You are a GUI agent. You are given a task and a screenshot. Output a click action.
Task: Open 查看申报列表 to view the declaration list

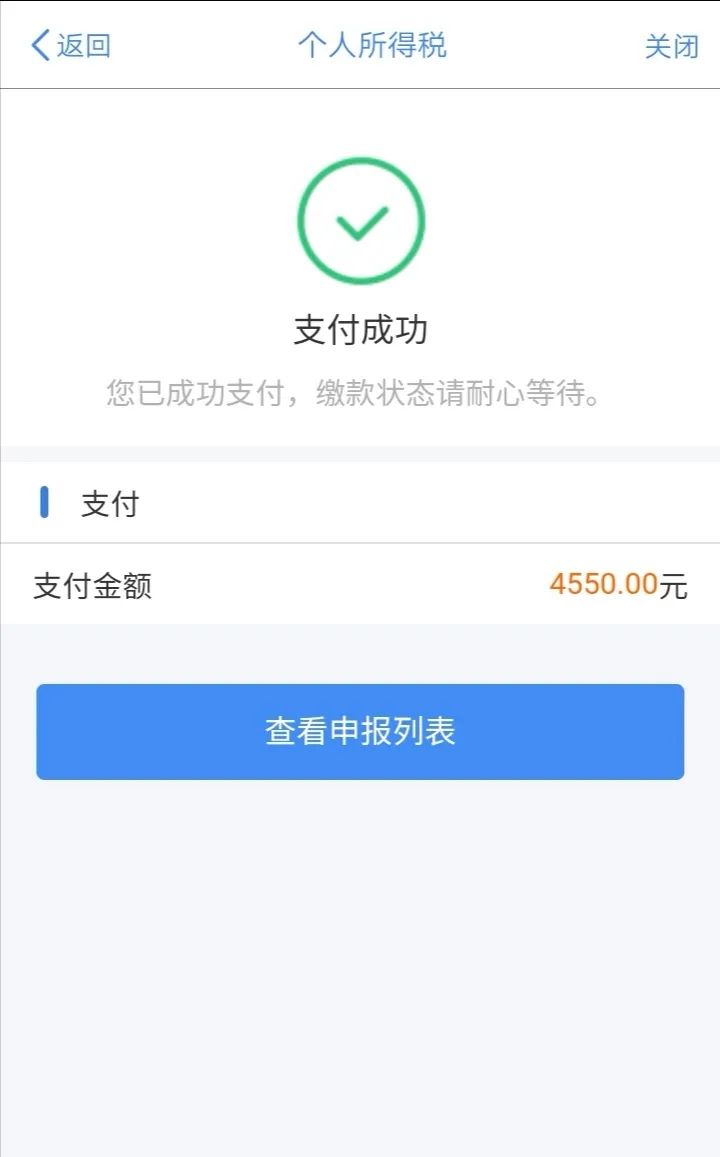(x=360, y=731)
